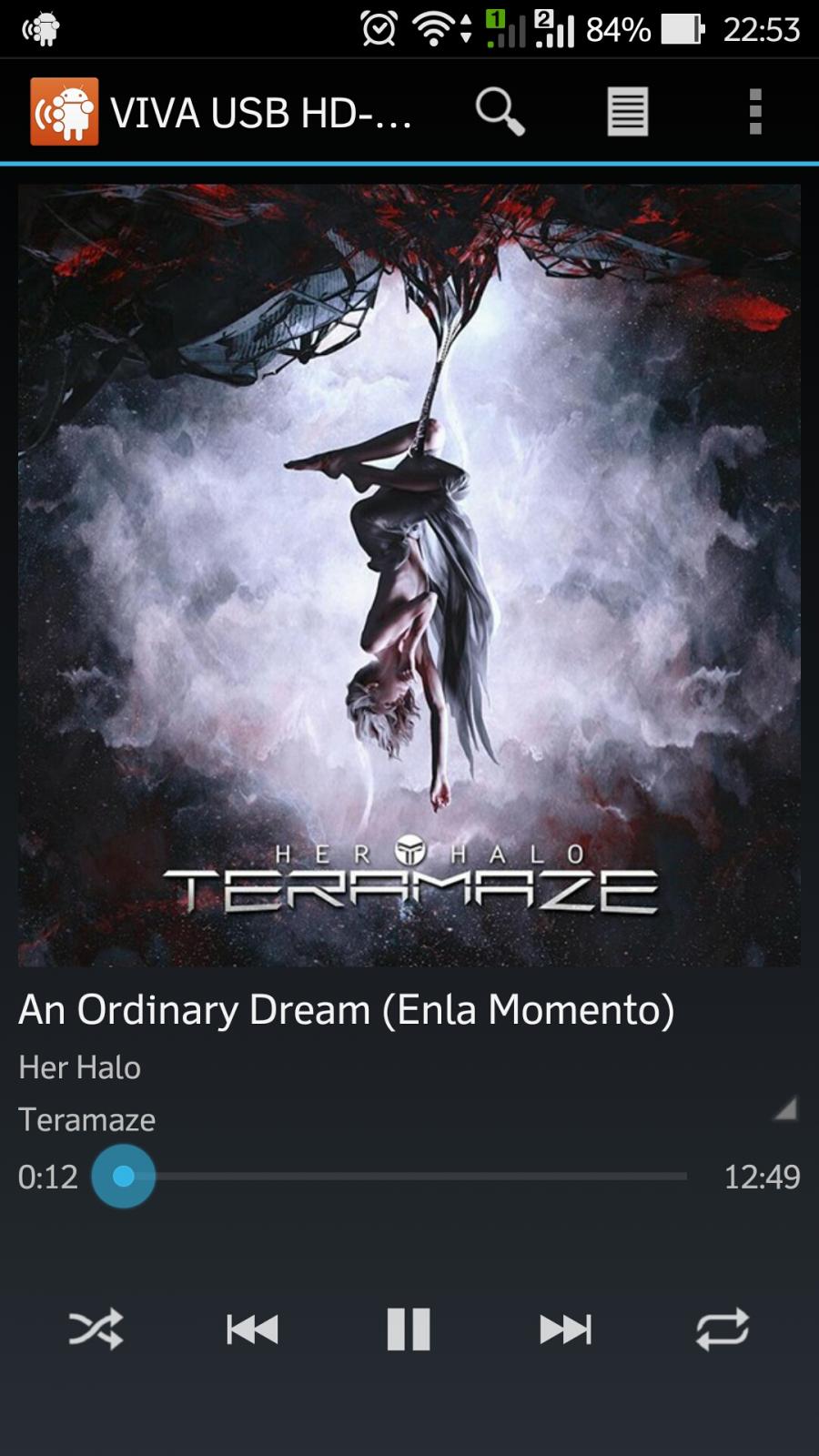Pause the current song
This screenshot has width=819, height=1456.
pos(409,1330)
